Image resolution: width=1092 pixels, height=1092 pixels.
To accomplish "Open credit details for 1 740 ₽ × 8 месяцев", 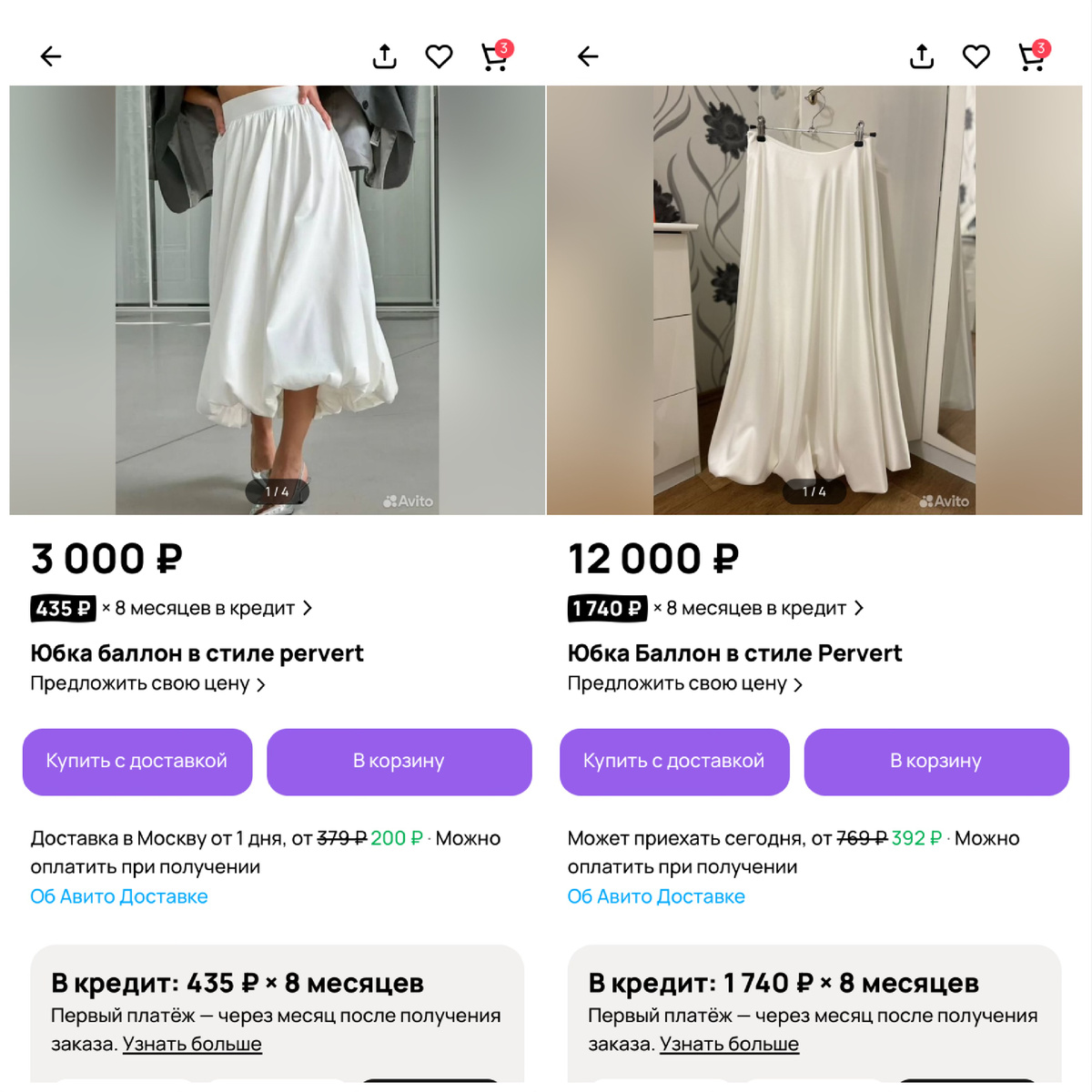I will [715, 608].
